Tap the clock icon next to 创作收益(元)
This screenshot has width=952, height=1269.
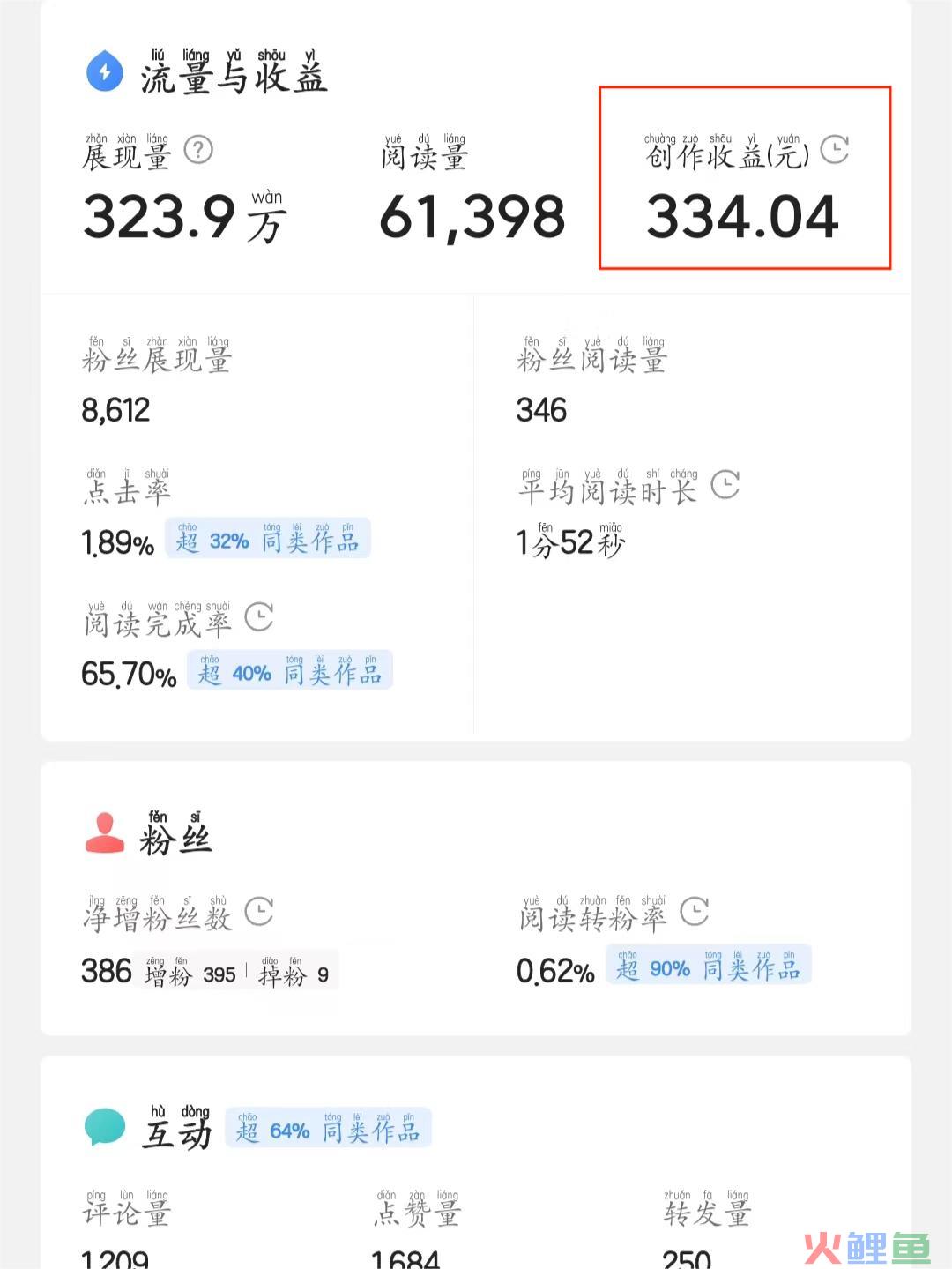pyautogui.click(x=834, y=150)
